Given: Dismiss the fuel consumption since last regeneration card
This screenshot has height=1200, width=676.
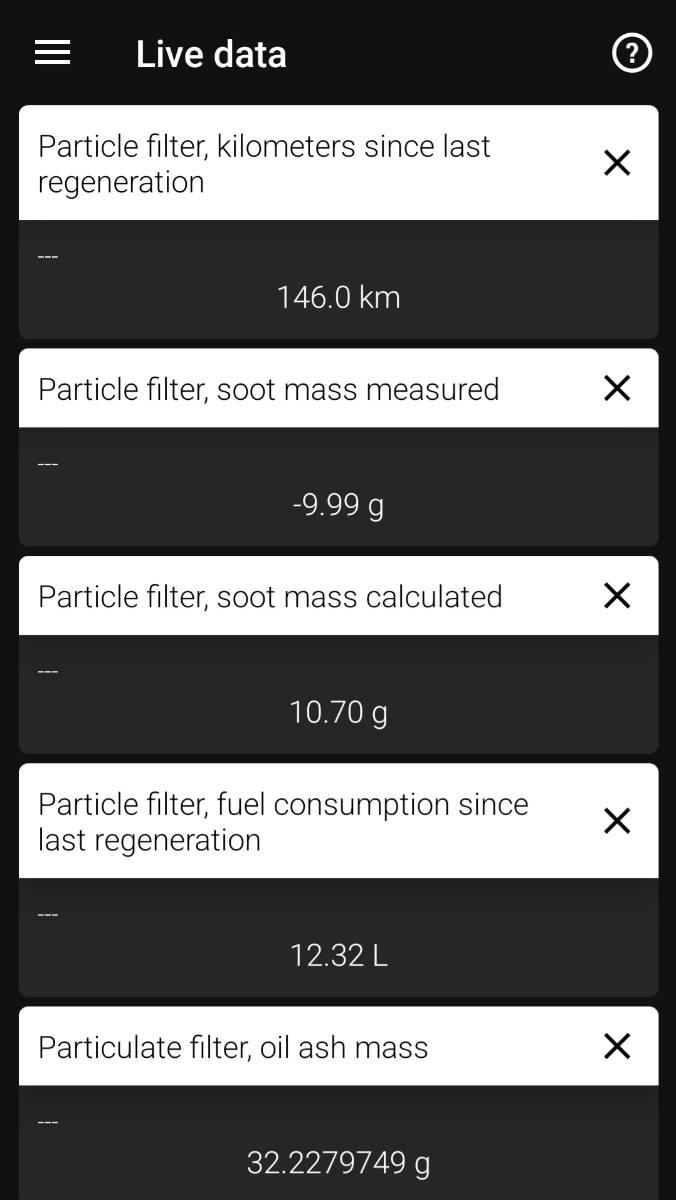Looking at the screenshot, I should [x=618, y=821].
